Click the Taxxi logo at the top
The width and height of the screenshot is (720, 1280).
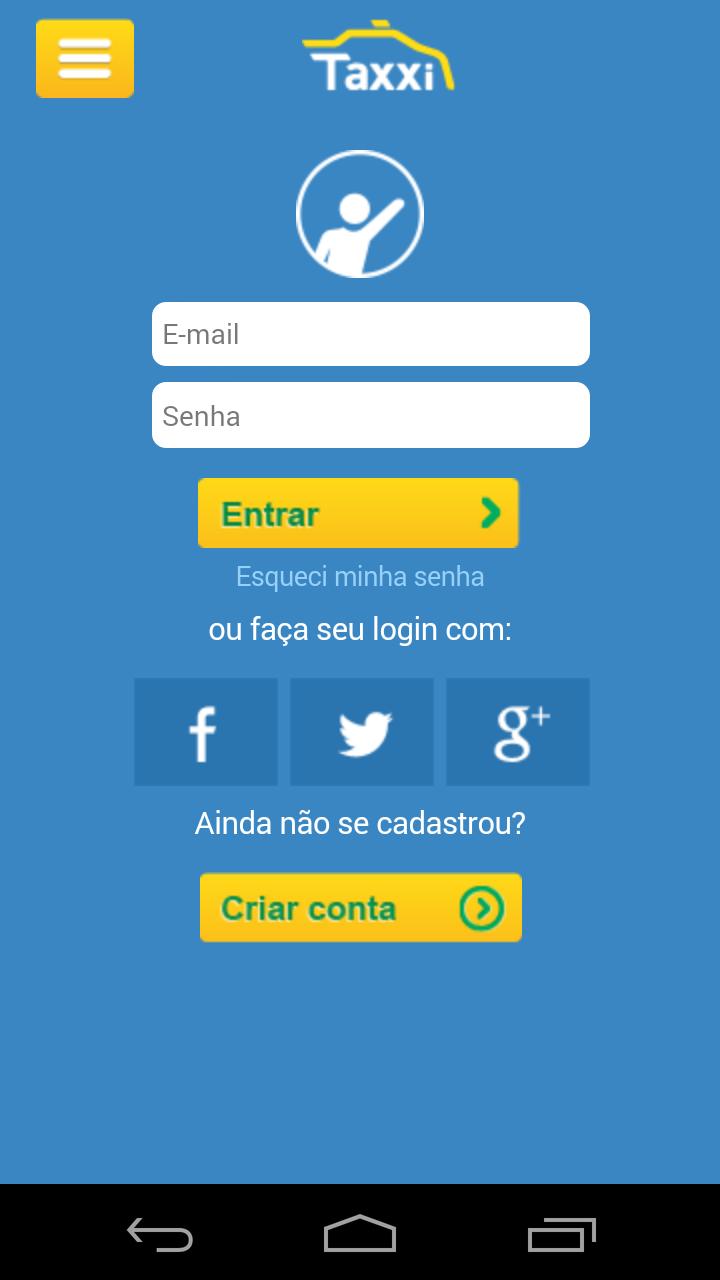pos(377,55)
